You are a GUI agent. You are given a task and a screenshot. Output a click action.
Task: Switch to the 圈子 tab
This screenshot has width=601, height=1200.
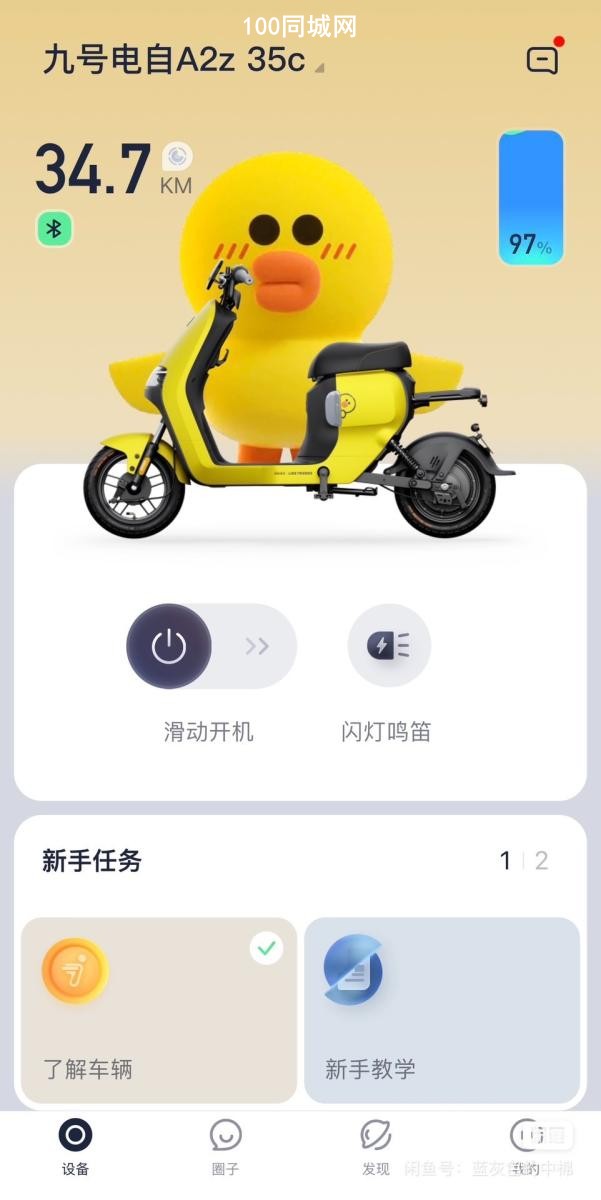point(226,1146)
